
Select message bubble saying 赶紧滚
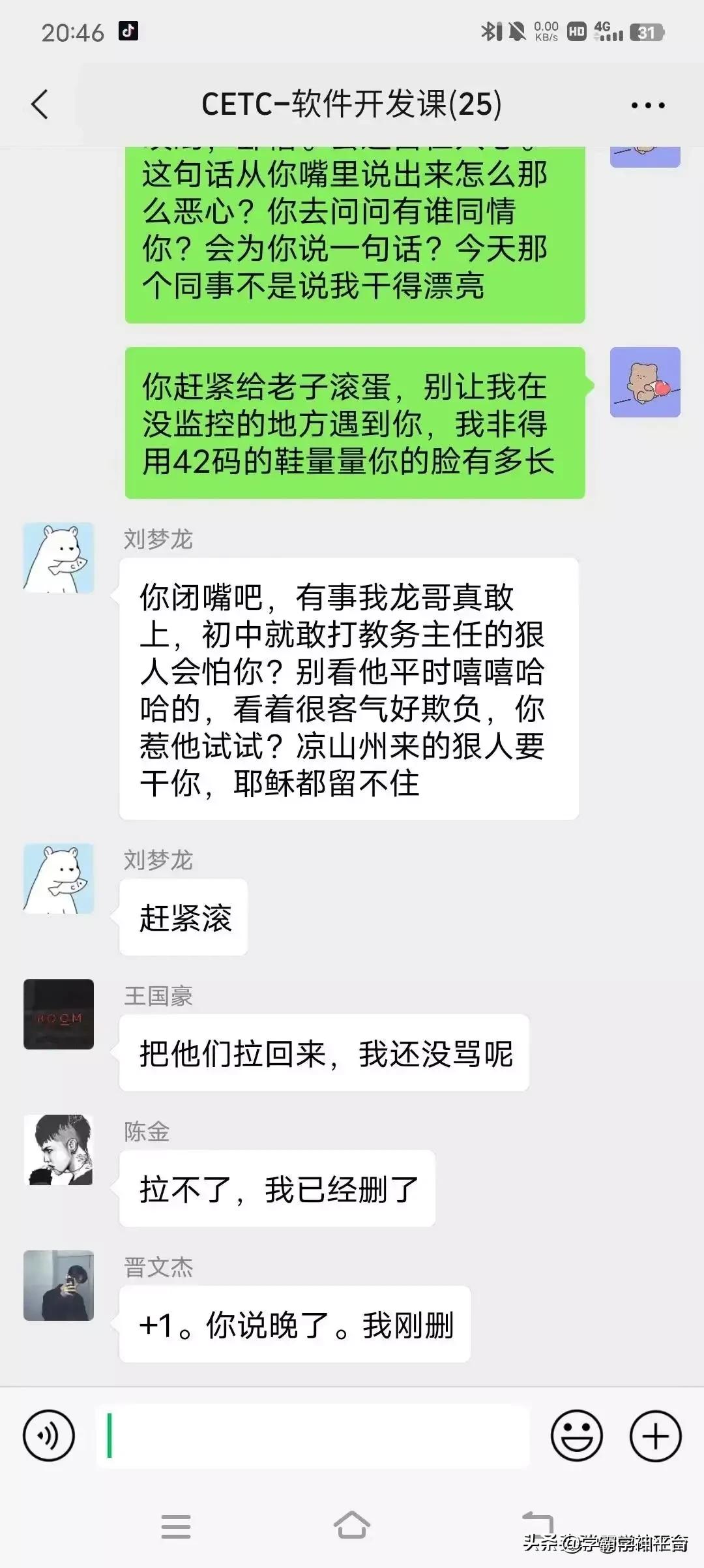[183, 916]
